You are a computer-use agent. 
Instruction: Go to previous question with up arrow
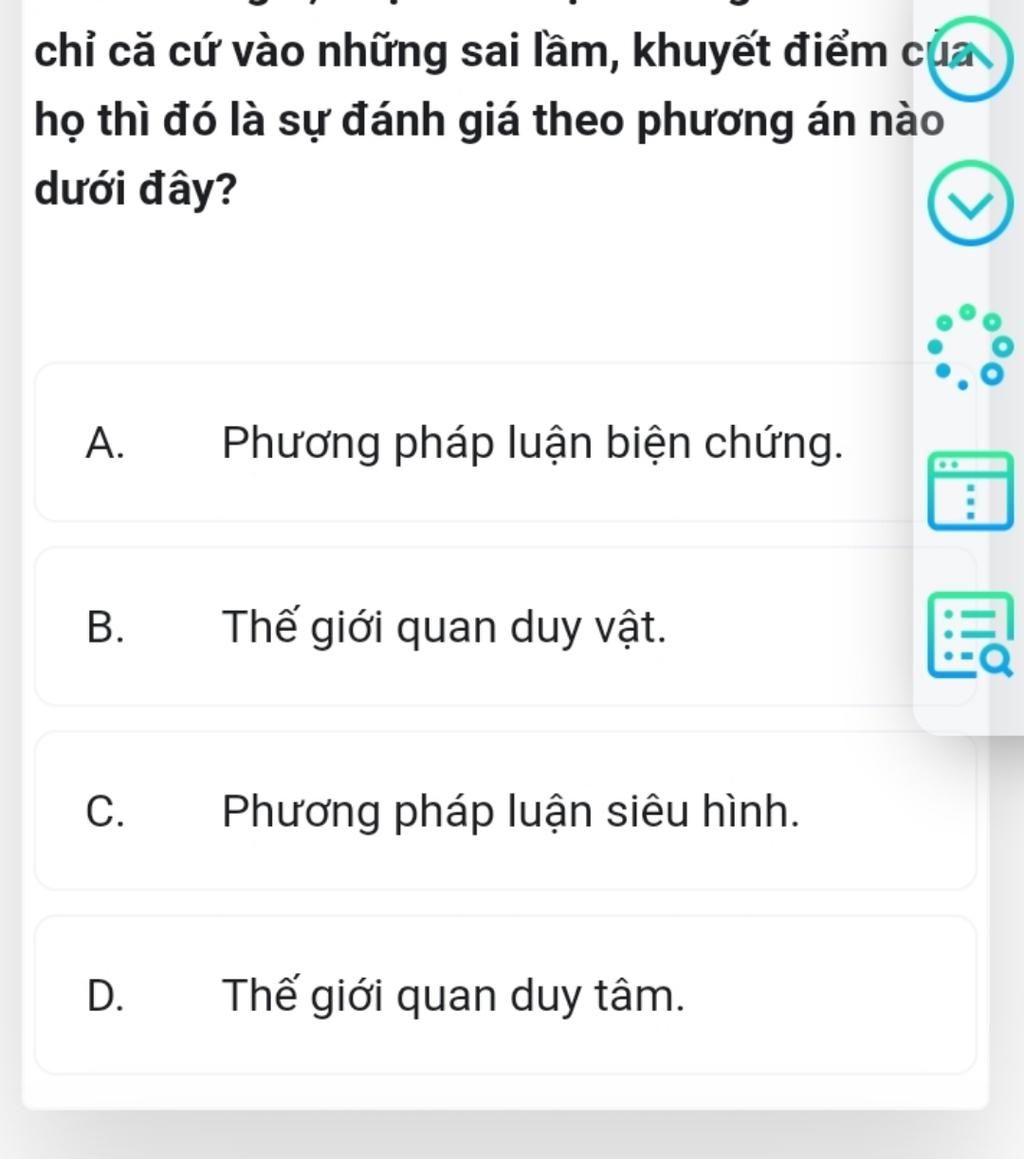coord(971,59)
